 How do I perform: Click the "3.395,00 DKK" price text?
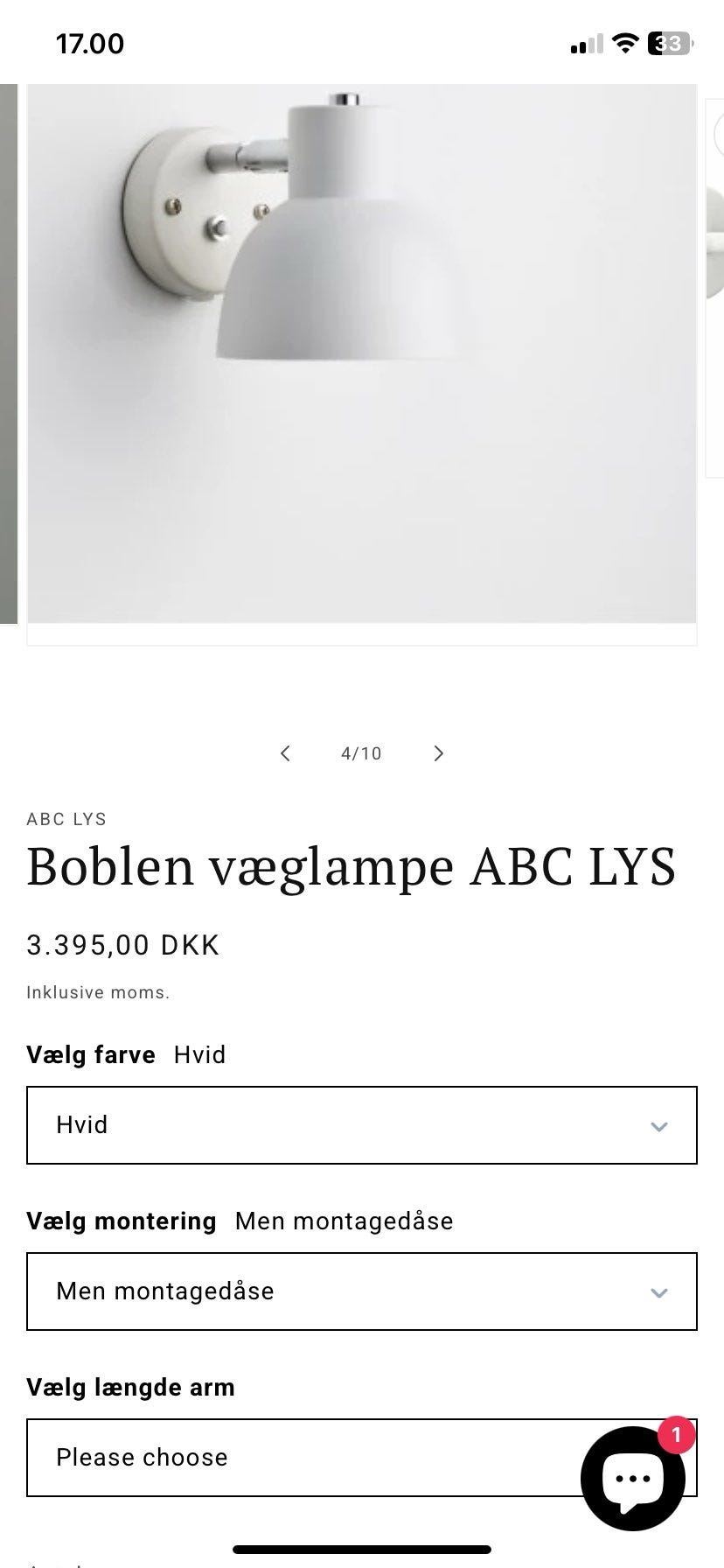pos(122,945)
